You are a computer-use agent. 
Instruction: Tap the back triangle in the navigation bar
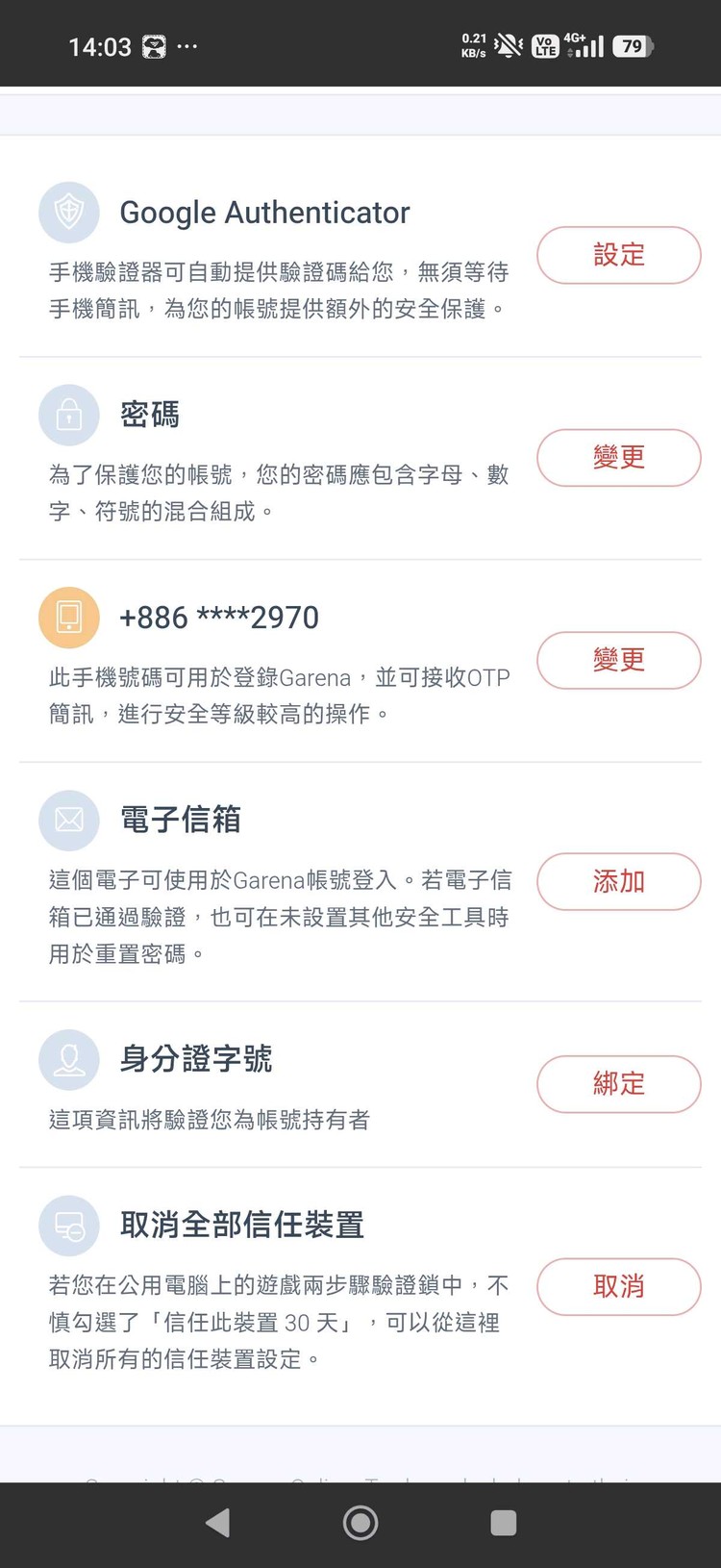(x=216, y=1523)
